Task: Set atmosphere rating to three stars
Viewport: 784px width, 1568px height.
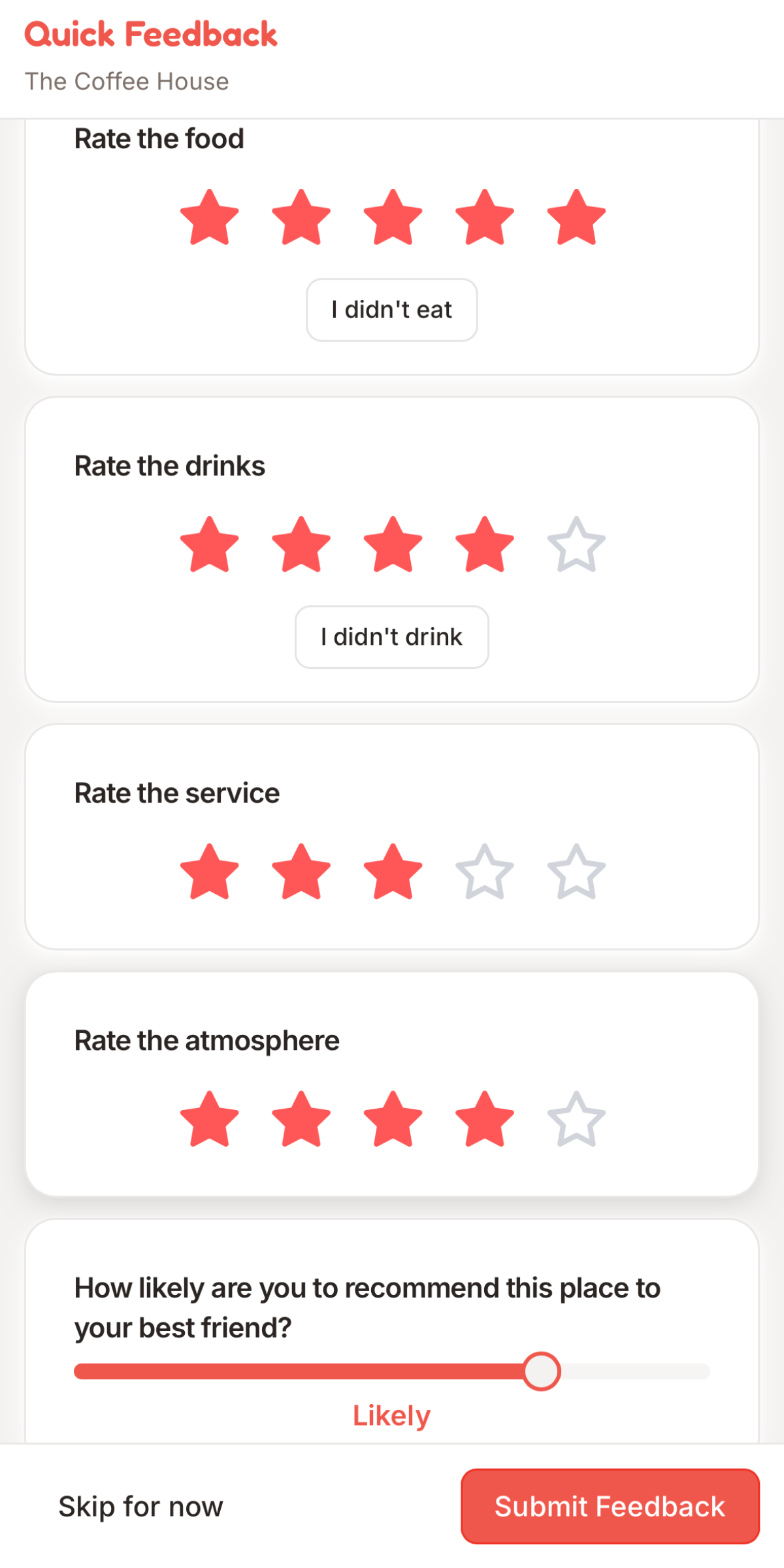Action: click(393, 1120)
